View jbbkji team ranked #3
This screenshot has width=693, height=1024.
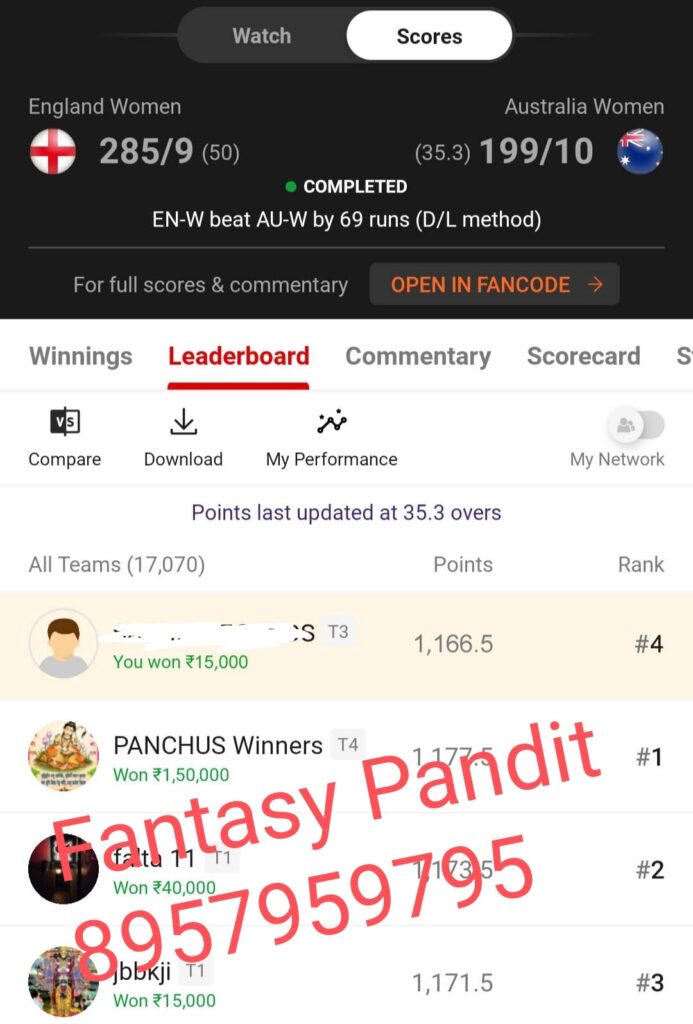pyautogui.click(x=346, y=982)
